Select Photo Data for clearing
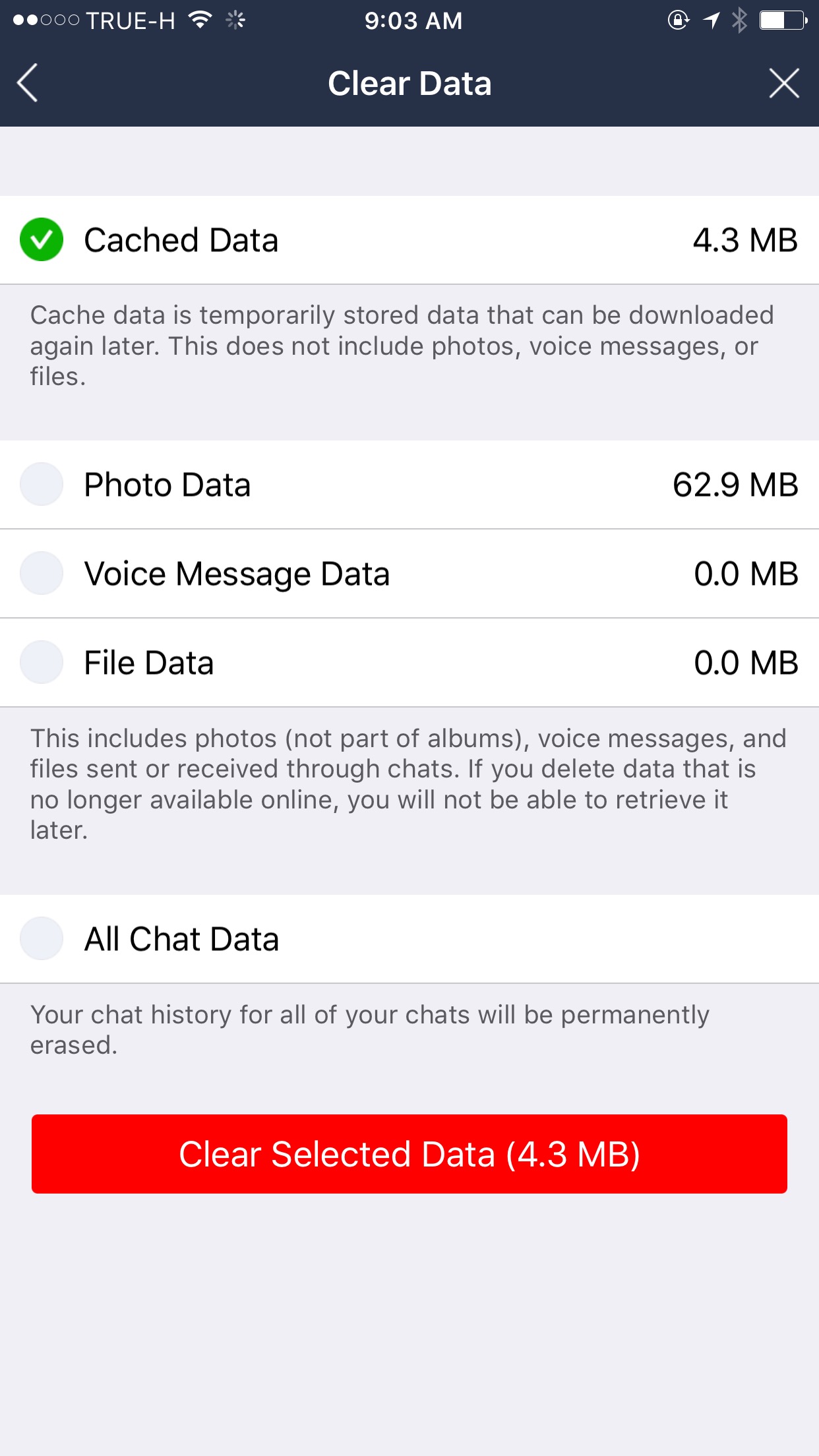819x1456 pixels. tap(42, 485)
